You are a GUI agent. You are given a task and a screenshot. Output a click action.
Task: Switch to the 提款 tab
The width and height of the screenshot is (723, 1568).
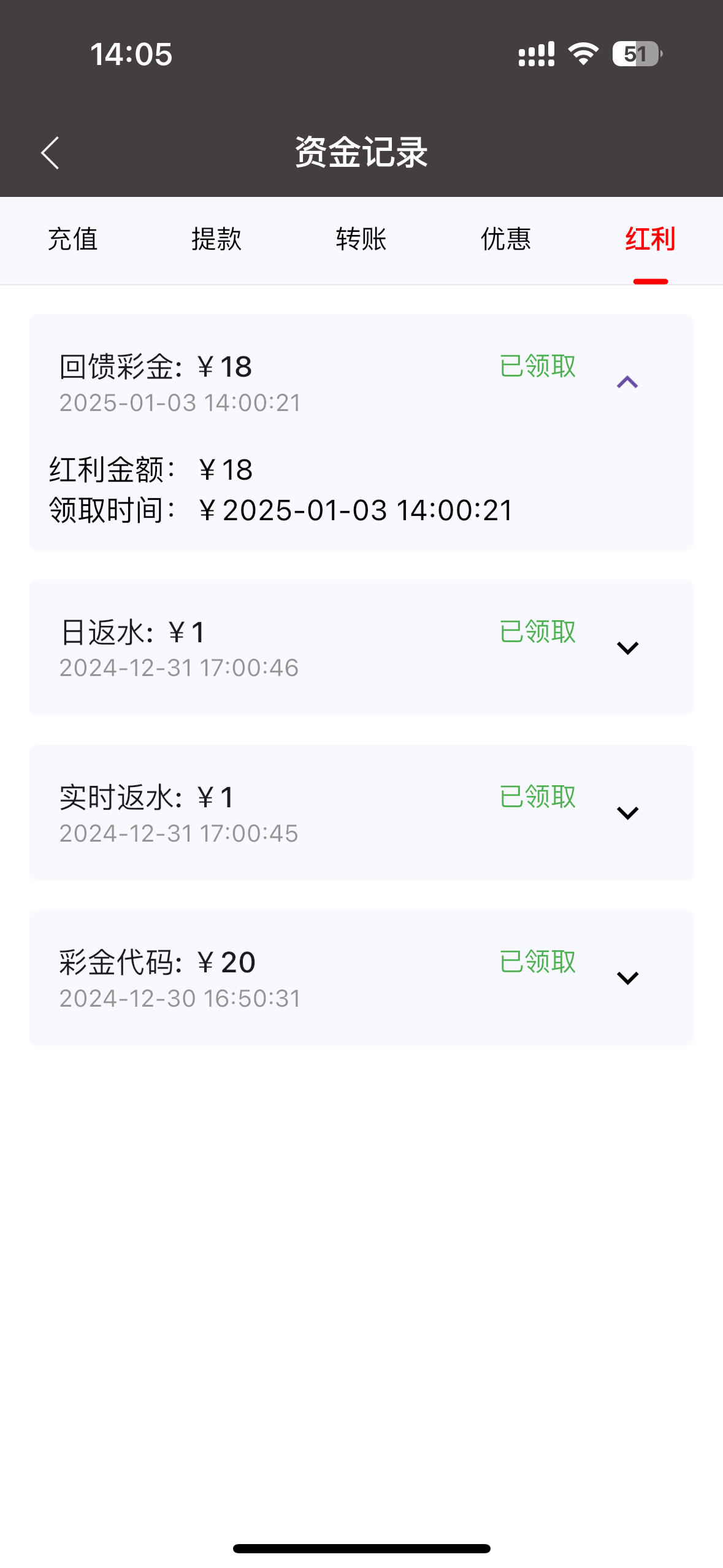[216, 239]
